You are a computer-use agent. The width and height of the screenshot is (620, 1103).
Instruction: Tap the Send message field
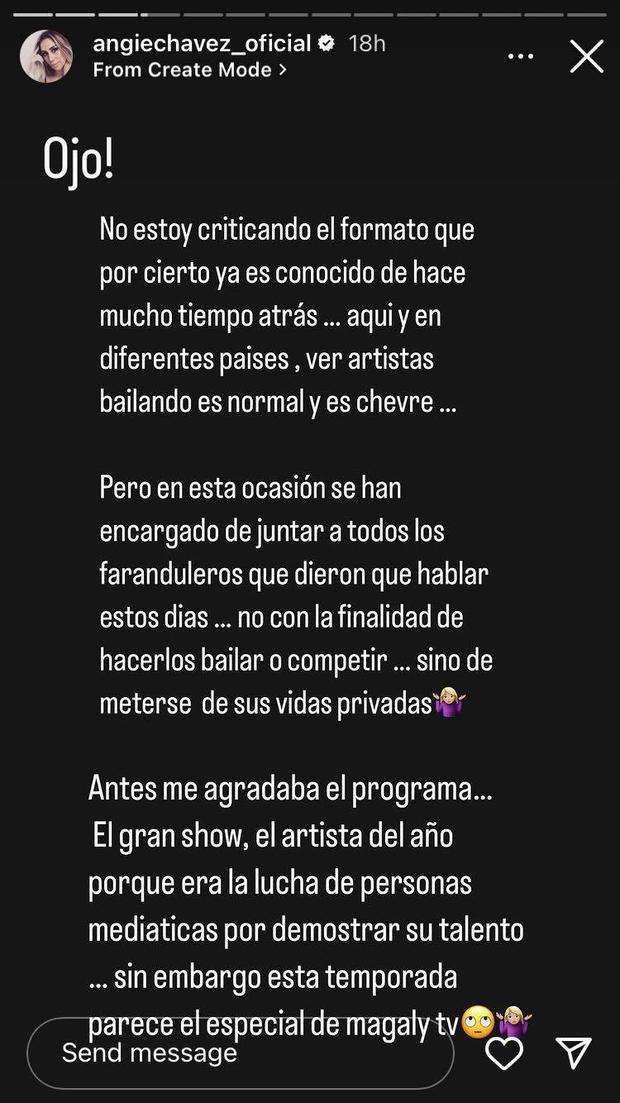click(240, 1052)
